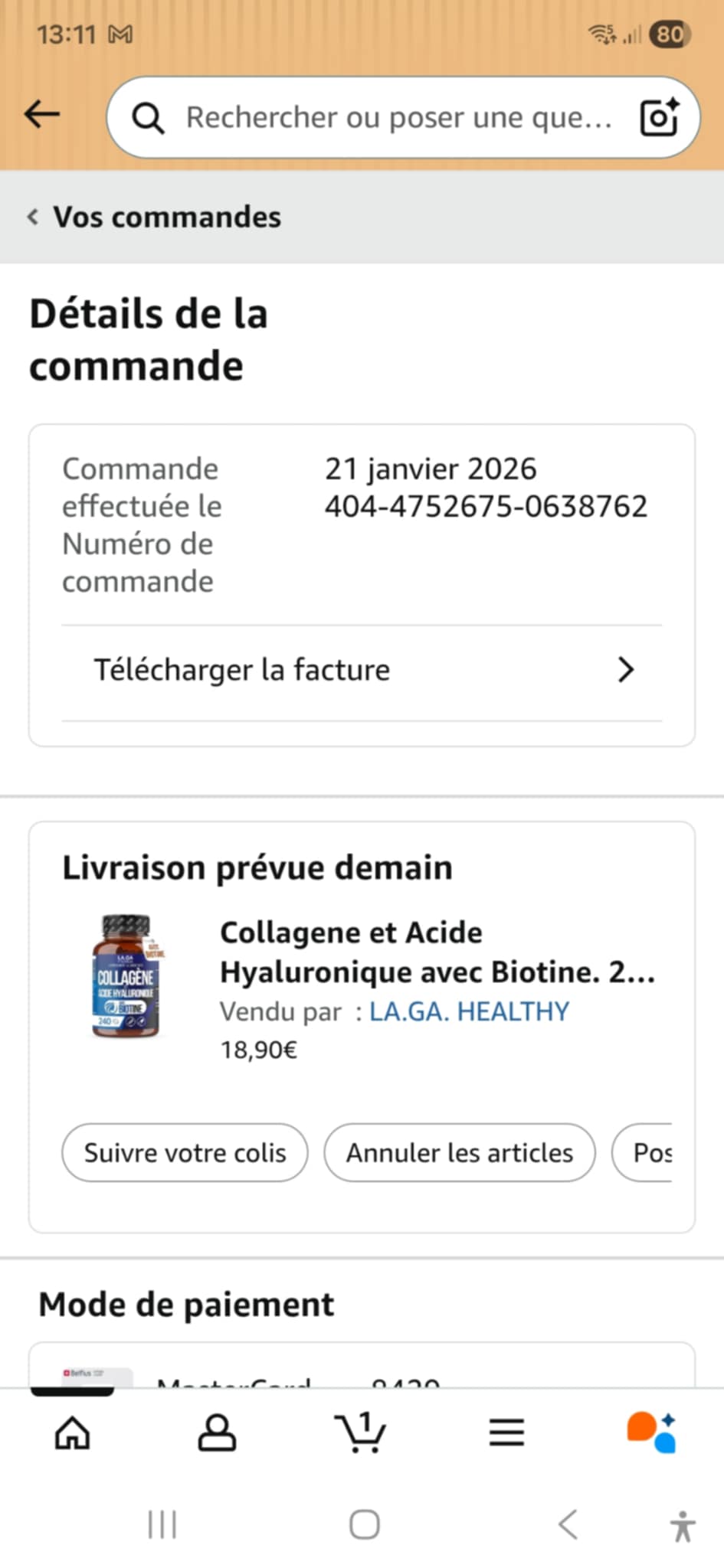The width and height of the screenshot is (724, 1568).
Task: Tap the system home button
Action: [x=364, y=1524]
